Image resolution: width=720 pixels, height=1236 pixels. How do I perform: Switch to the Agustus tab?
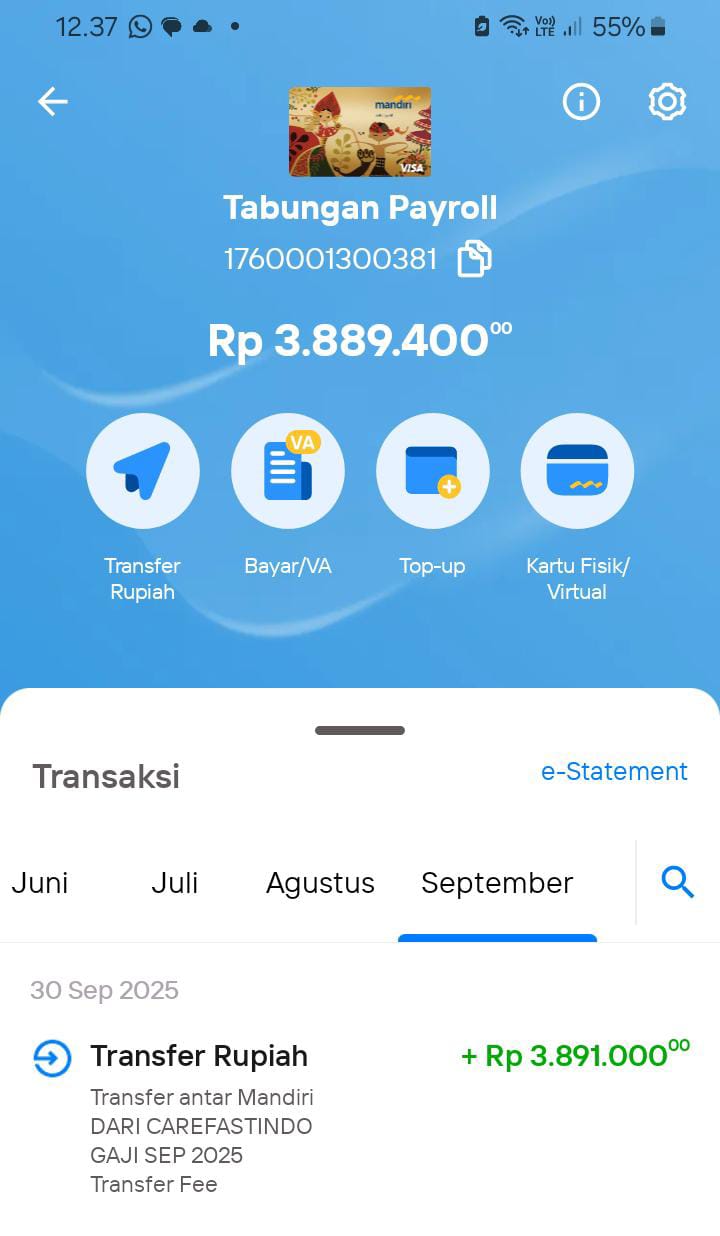click(x=320, y=883)
